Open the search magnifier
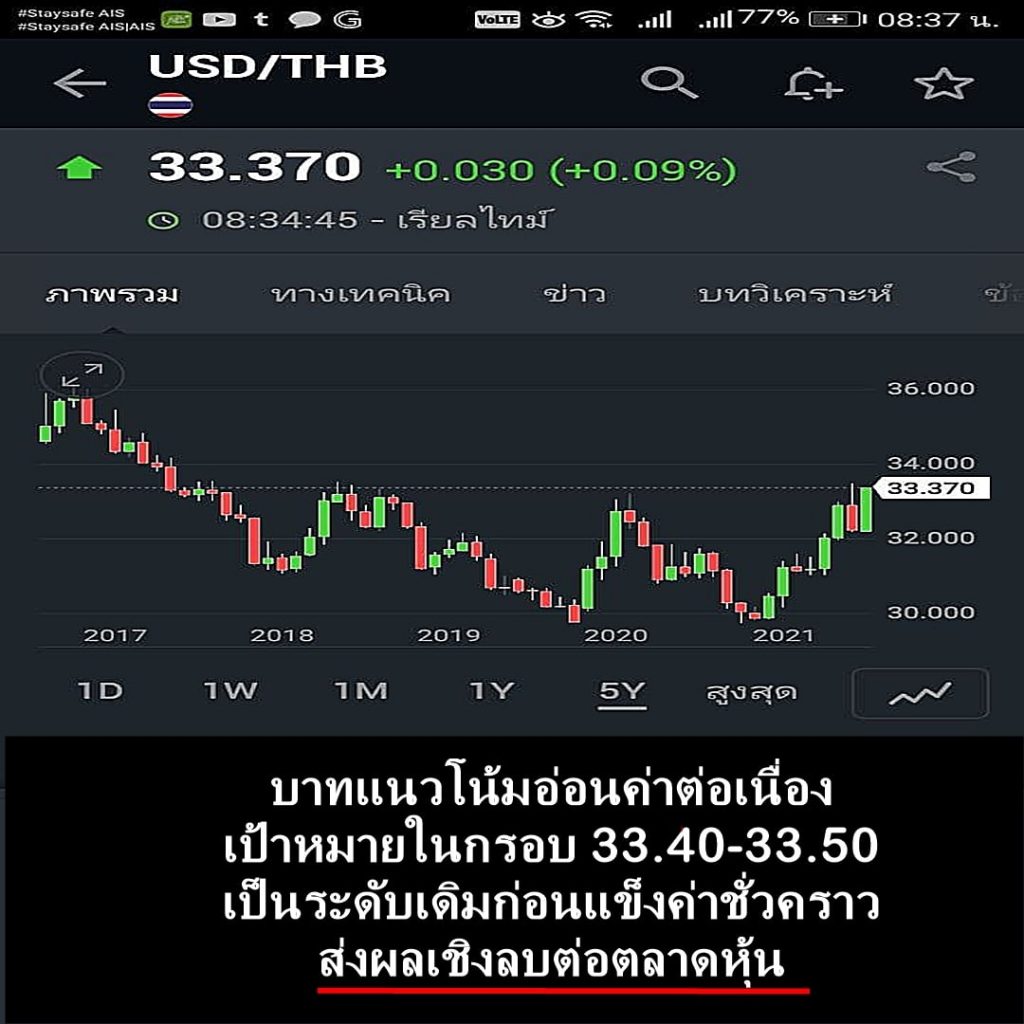Viewport: 1024px width, 1024px height. coord(669,82)
